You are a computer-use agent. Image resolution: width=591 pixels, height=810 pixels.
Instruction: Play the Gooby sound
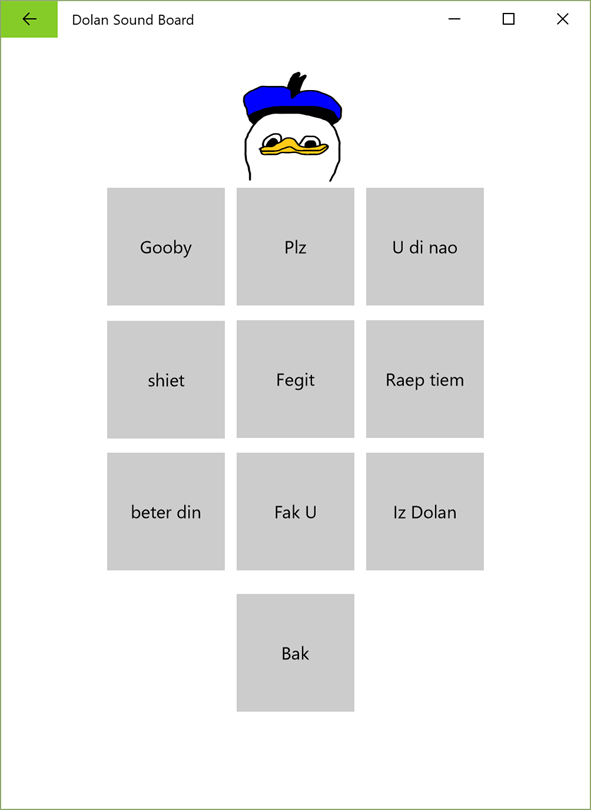tap(166, 246)
